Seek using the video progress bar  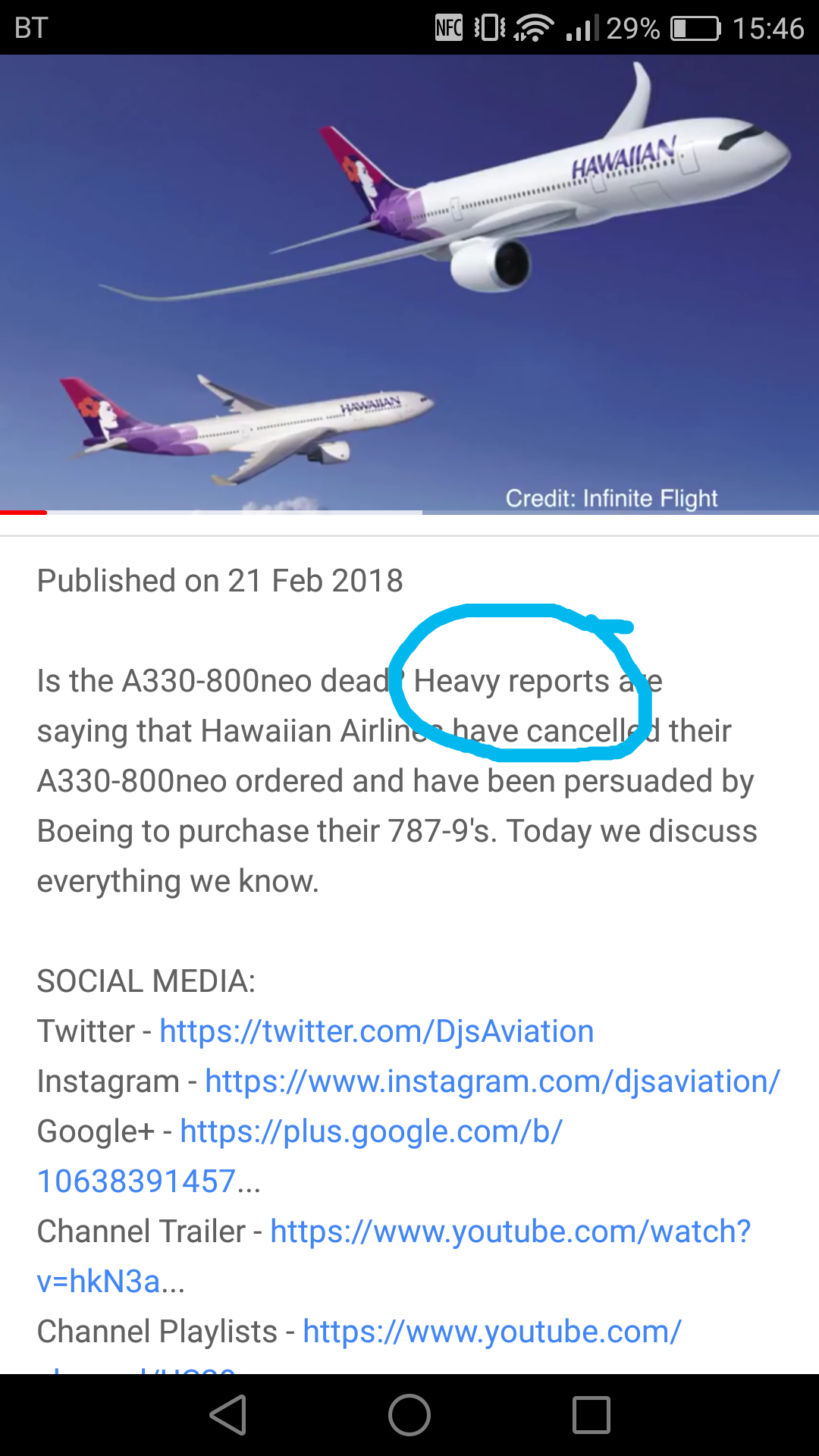point(227,513)
